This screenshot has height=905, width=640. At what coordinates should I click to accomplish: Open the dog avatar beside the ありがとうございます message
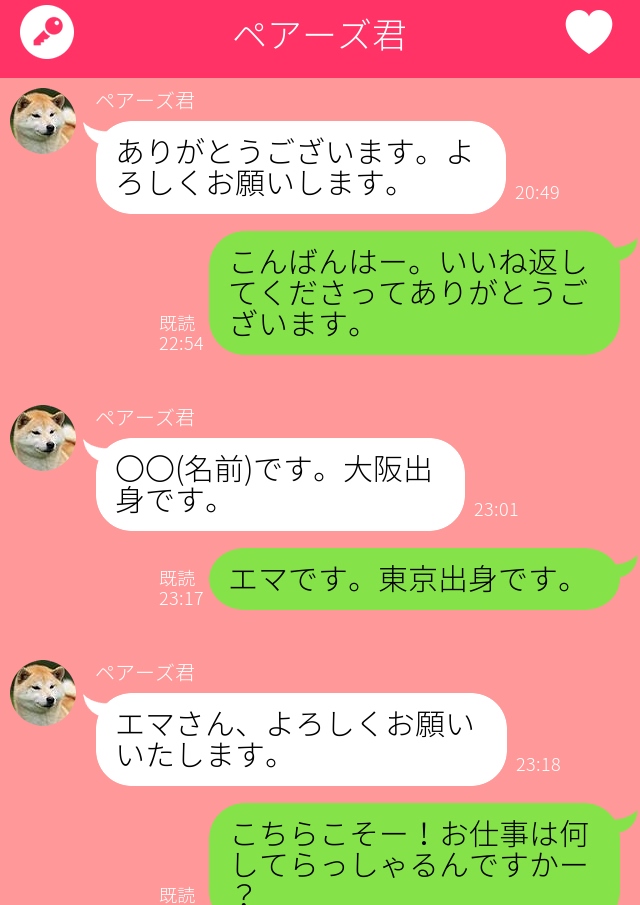pos(43,121)
